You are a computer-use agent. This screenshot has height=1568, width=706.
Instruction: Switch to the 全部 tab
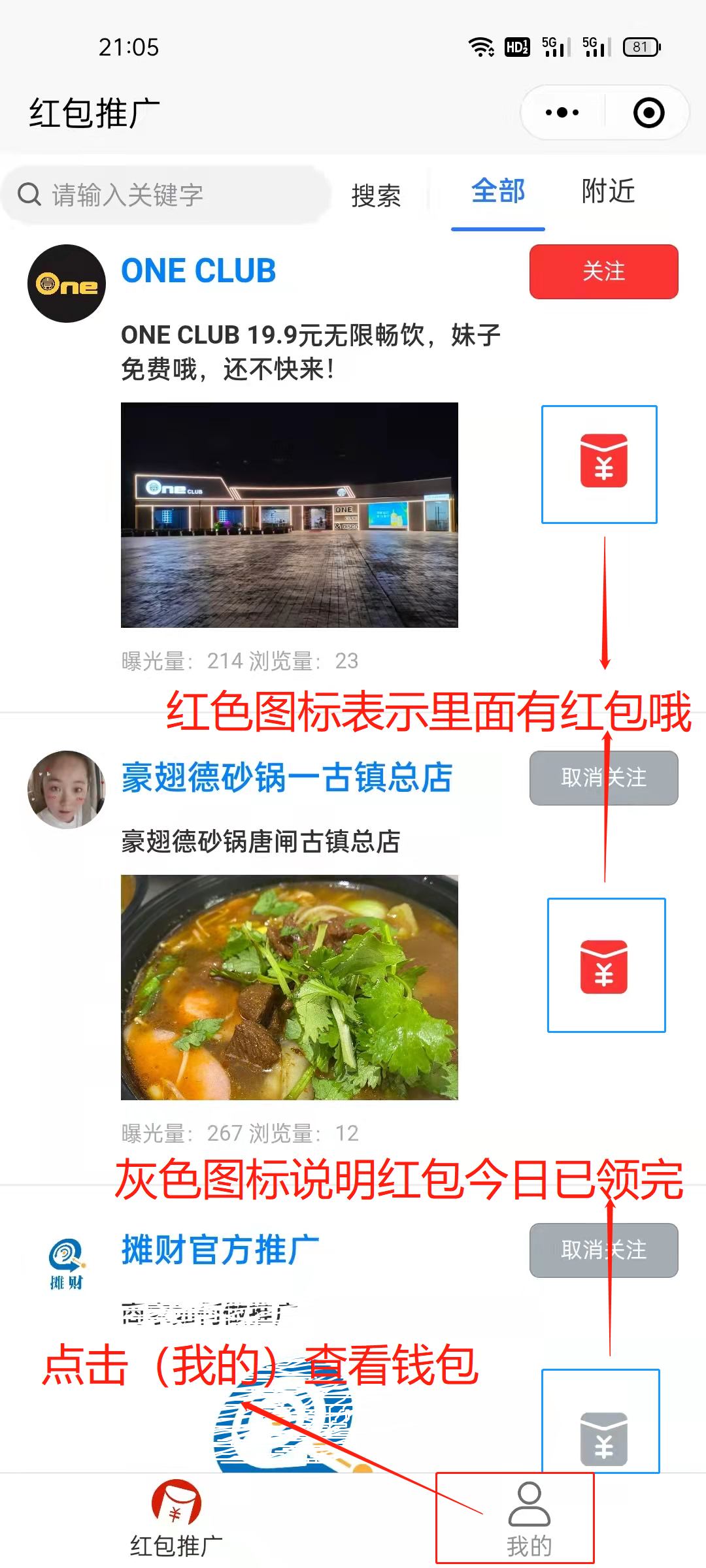click(498, 192)
